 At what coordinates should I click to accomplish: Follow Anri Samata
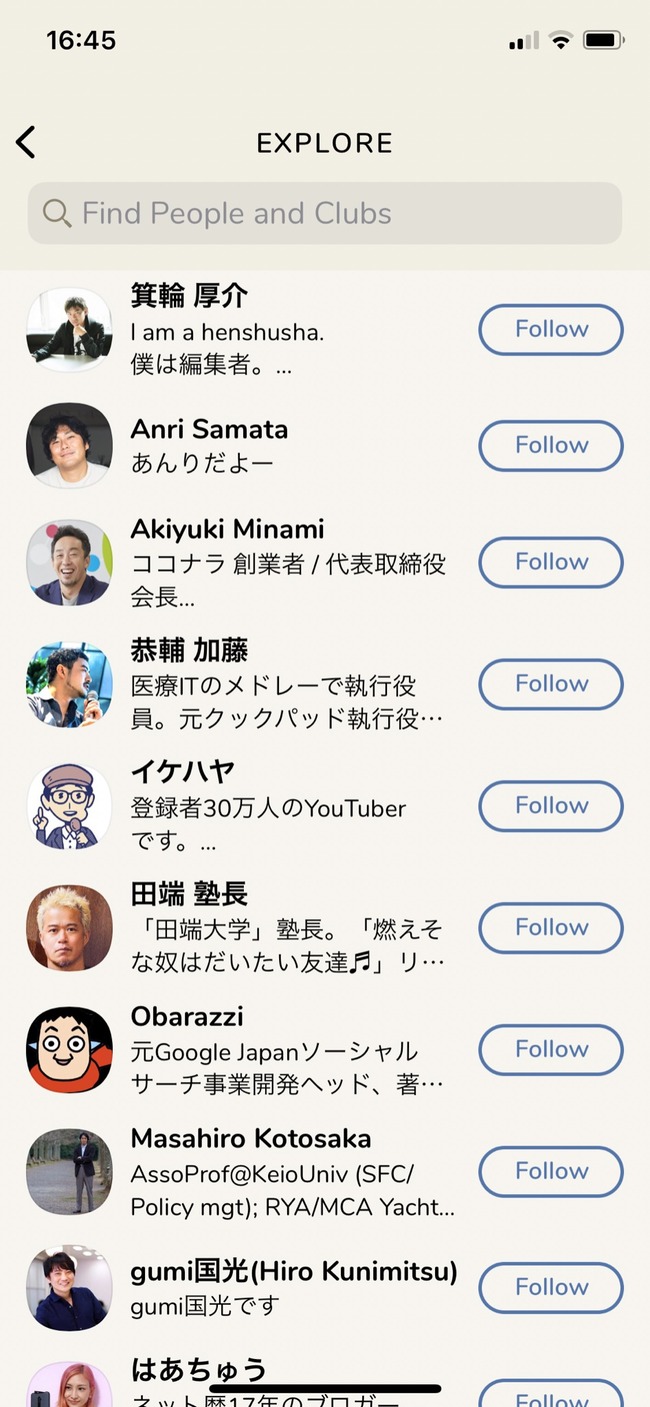click(x=551, y=446)
